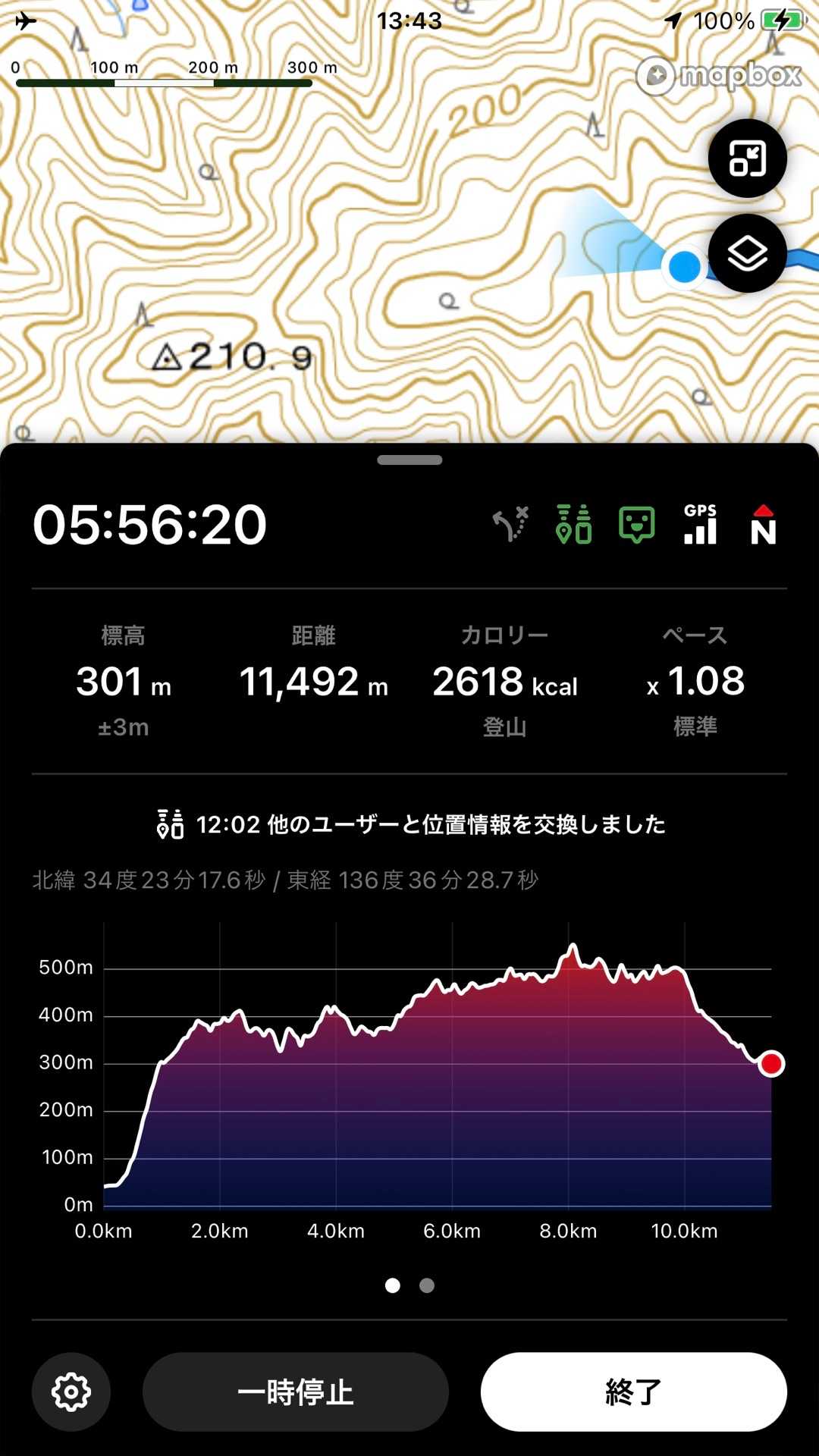Tap the map minimize button
This screenshot has height=1456, width=819.
(x=747, y=158)
